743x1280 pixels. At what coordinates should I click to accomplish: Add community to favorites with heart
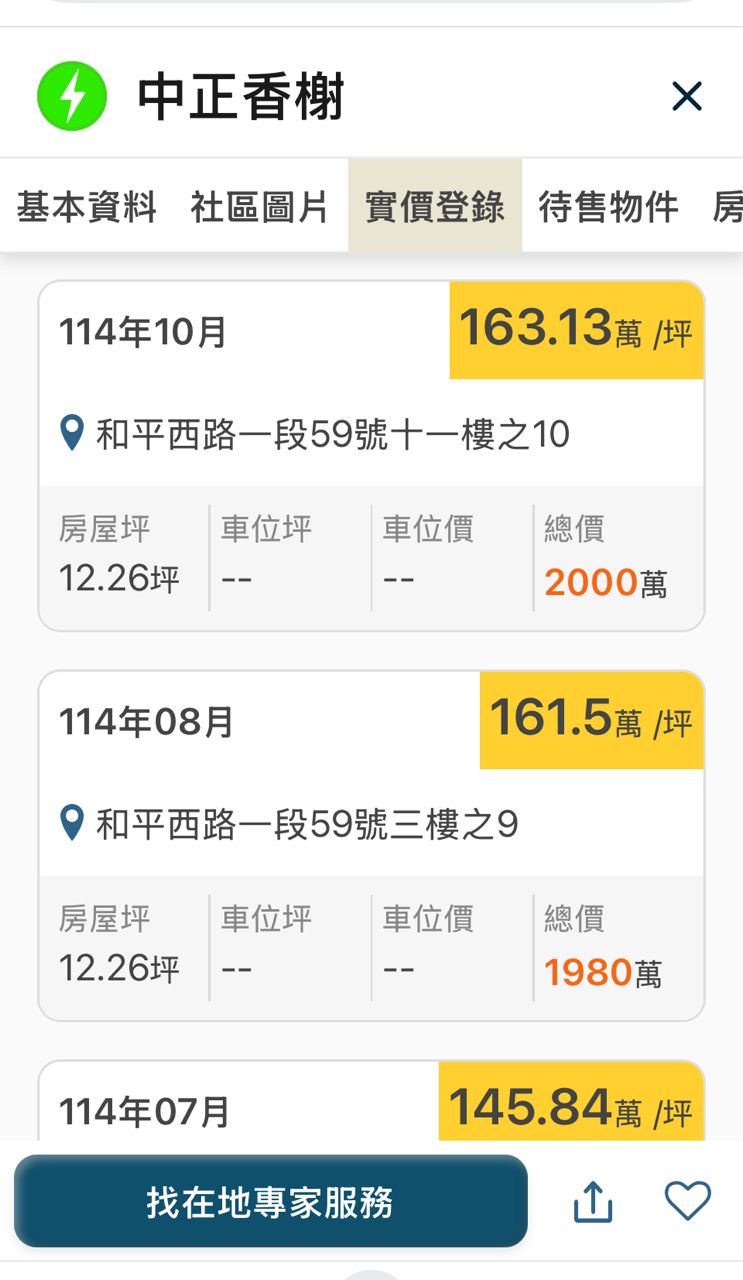[x=688, y=1200]
